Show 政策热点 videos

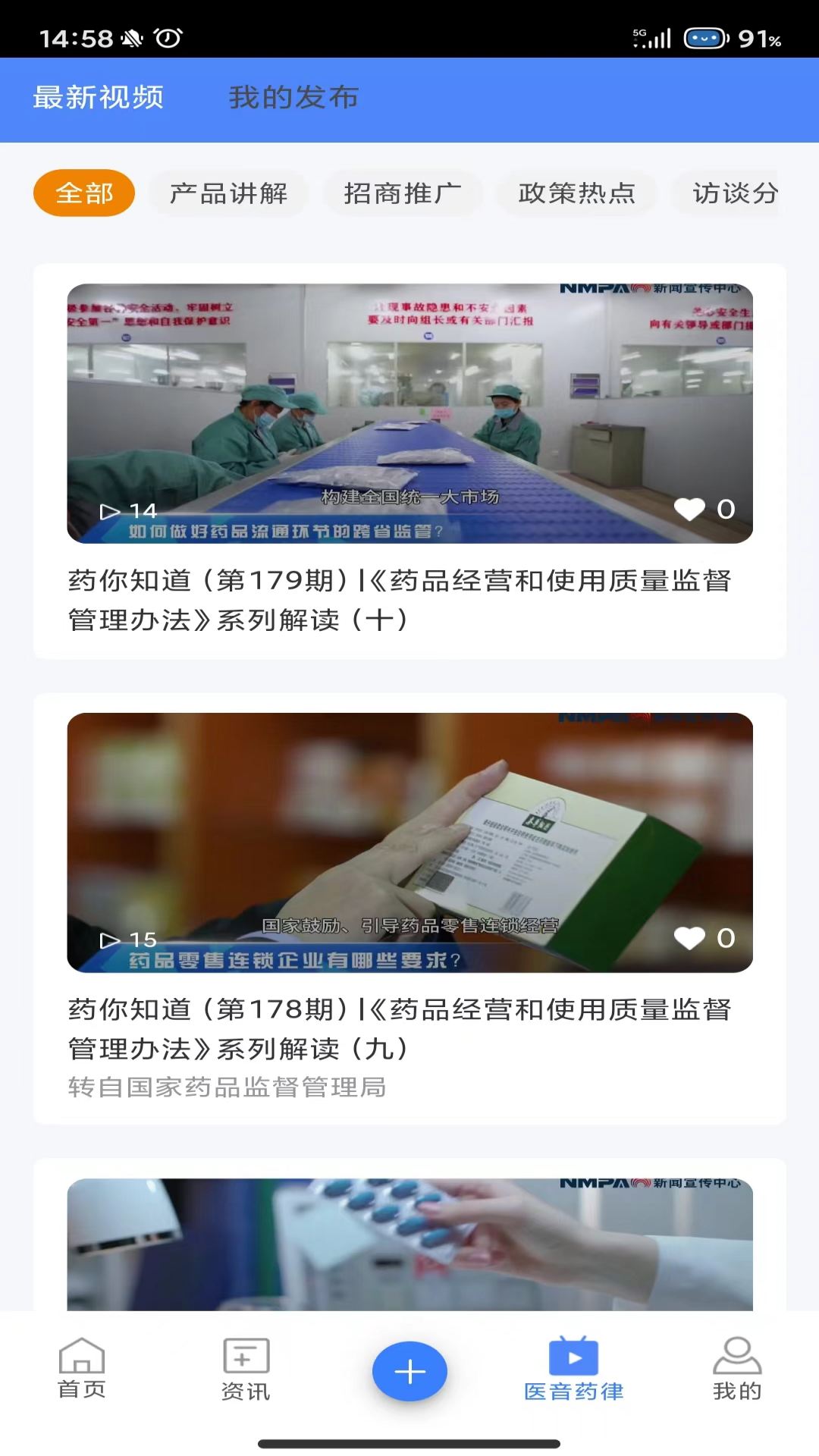(576, 193)
